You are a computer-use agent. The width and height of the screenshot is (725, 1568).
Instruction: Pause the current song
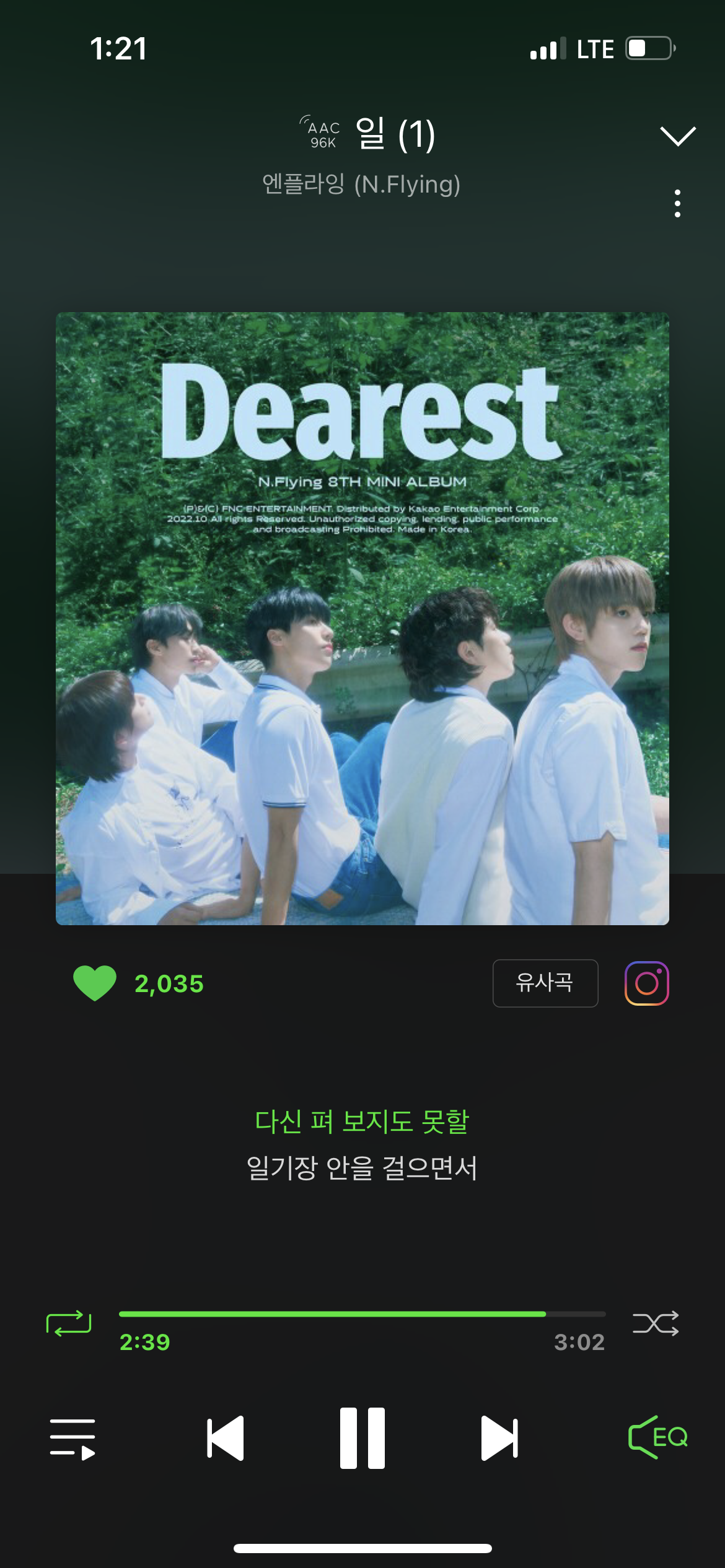362,1438
